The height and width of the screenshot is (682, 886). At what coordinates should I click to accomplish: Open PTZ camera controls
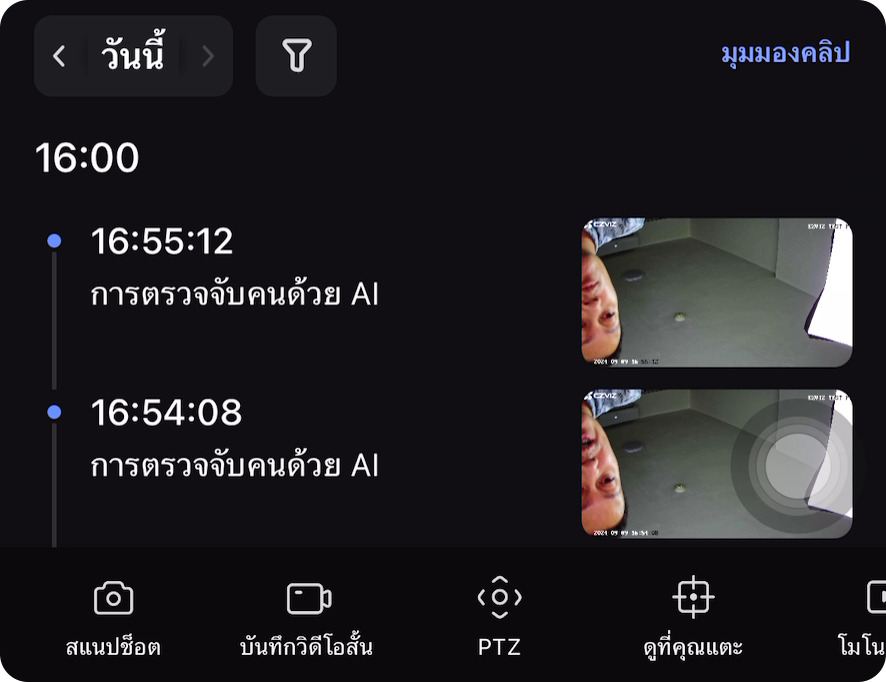coord(499,617)
